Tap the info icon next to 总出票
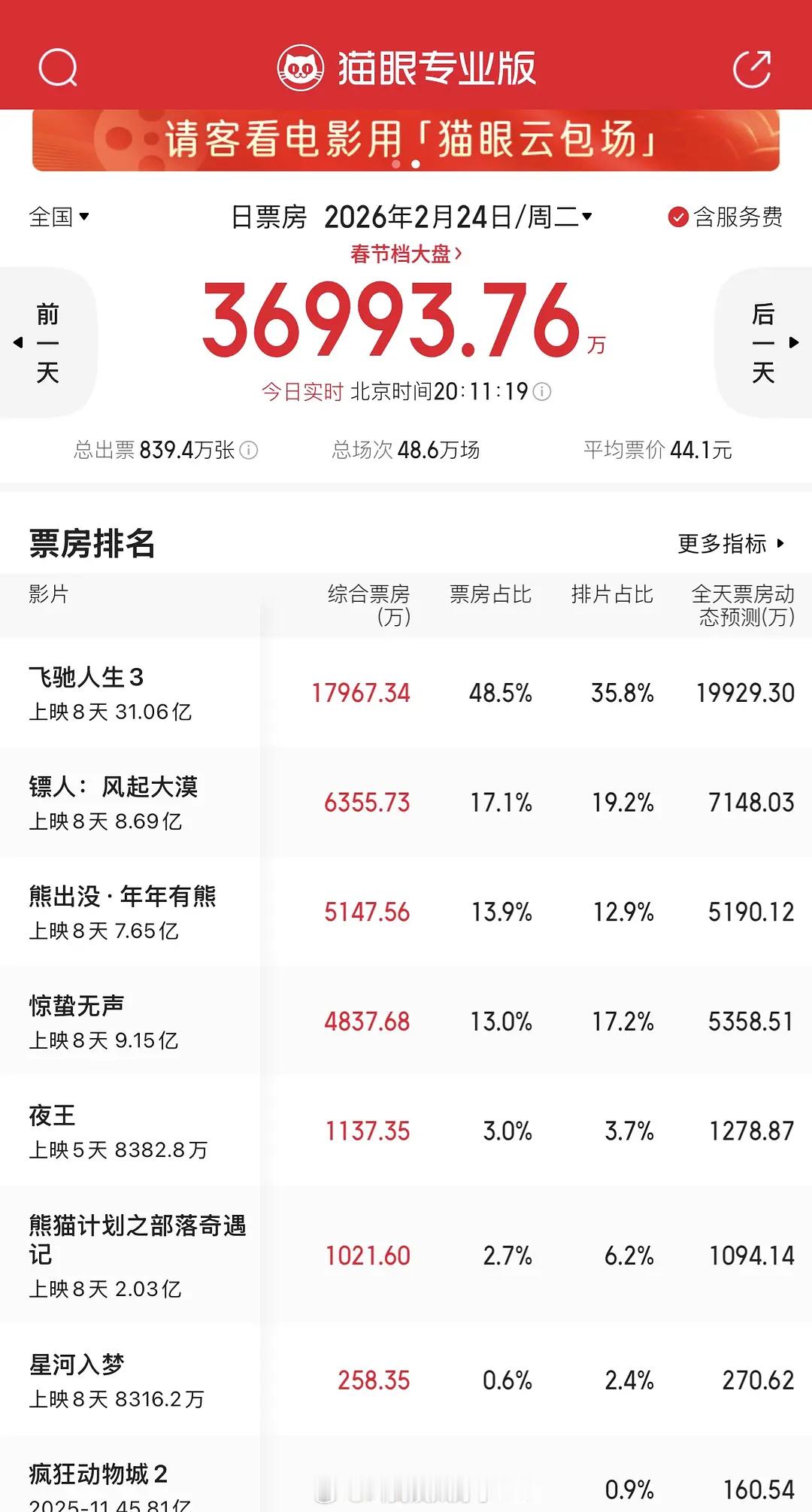The image size is (812, 1512). coord(248,451)
